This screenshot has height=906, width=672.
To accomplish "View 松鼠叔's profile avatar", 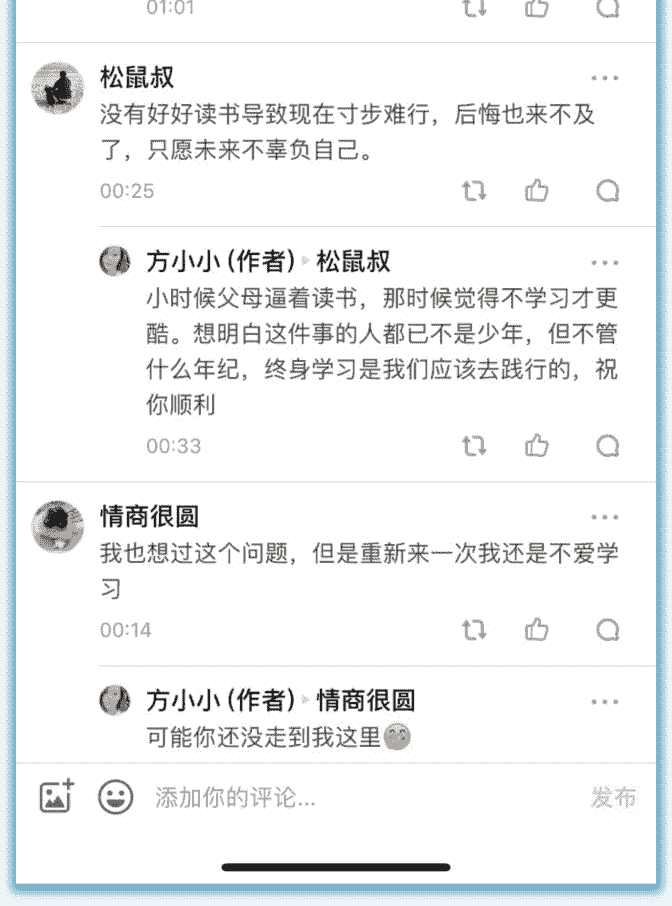I will coord(58,88).
